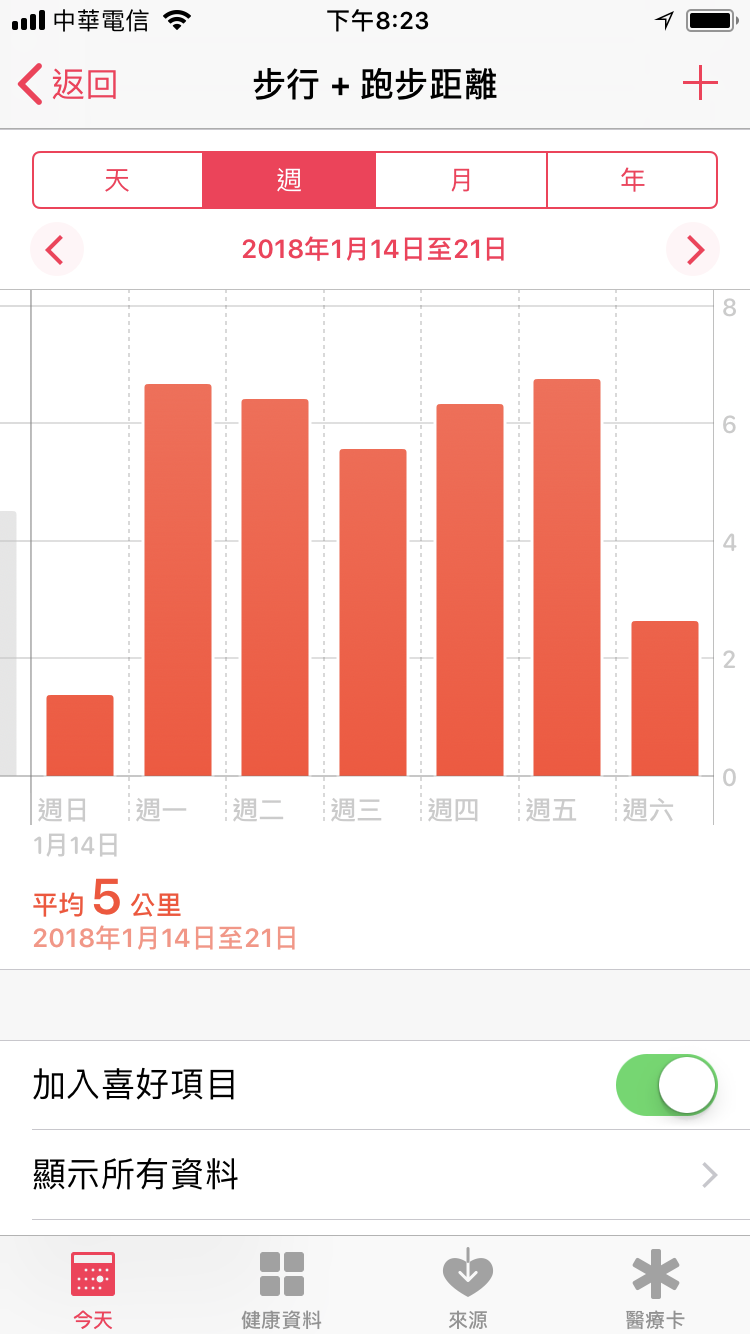Open the 今天 tab
The height and width of the screenshot is (1334, 750).
(x=93, y=1289)
